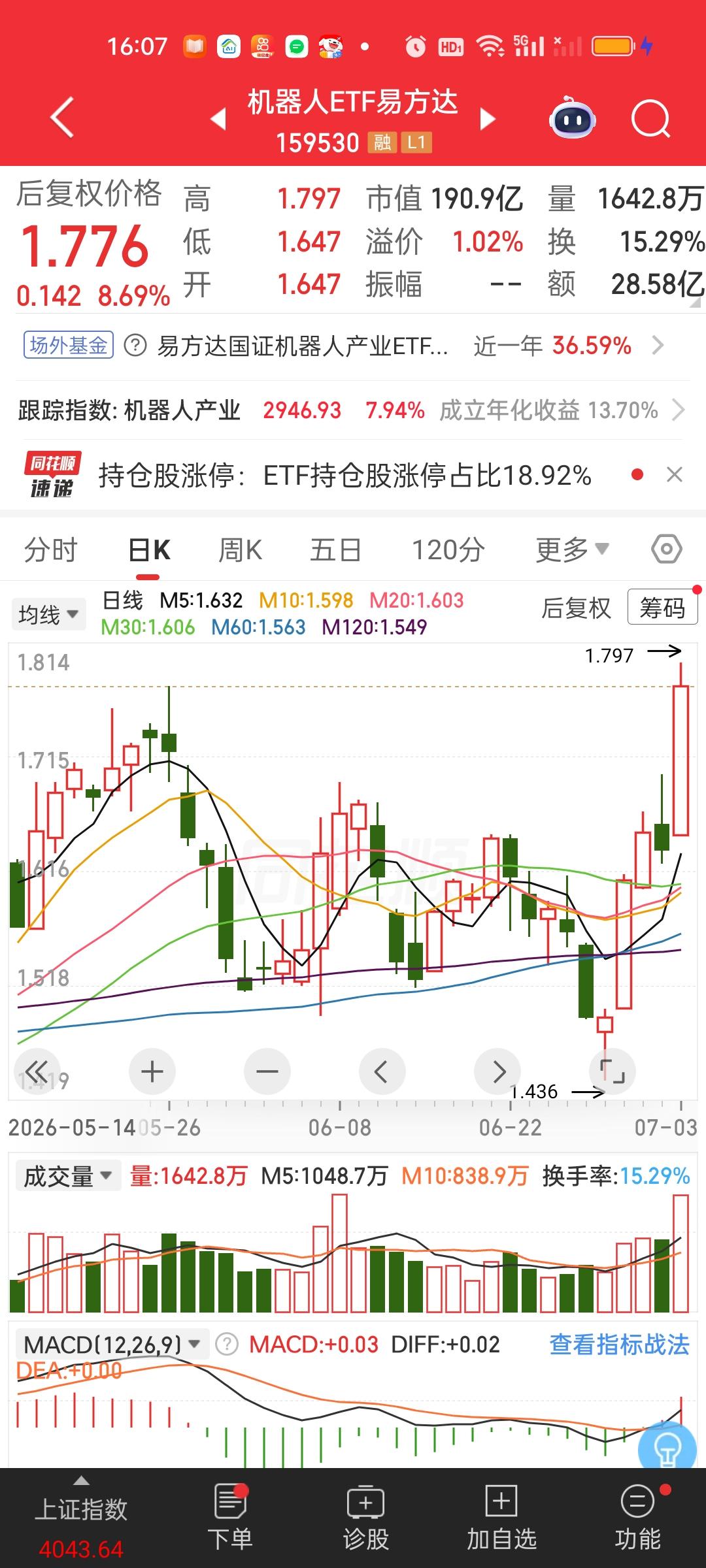
Task: Open the robot assistant icon
Action: 572,118
